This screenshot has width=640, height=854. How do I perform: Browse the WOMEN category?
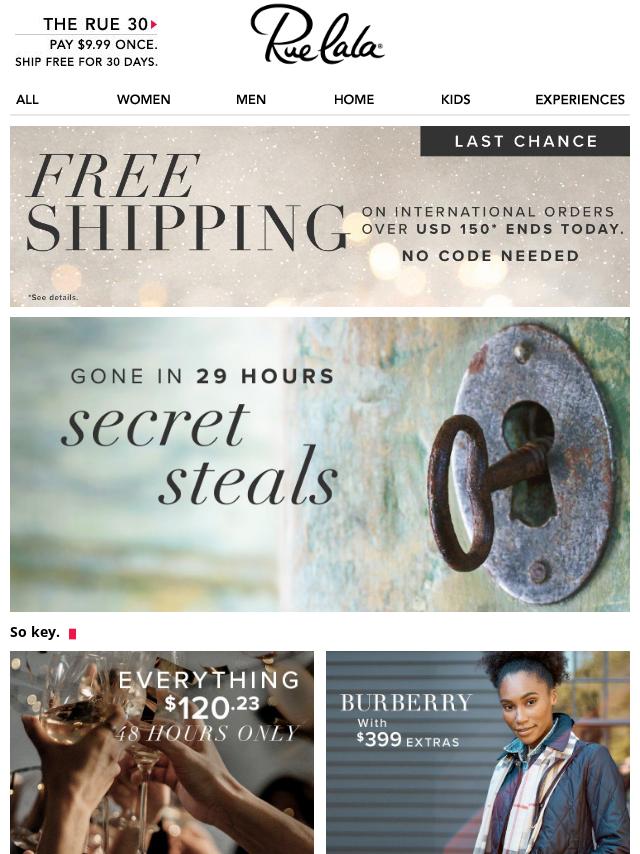click(x=143, y=99)
